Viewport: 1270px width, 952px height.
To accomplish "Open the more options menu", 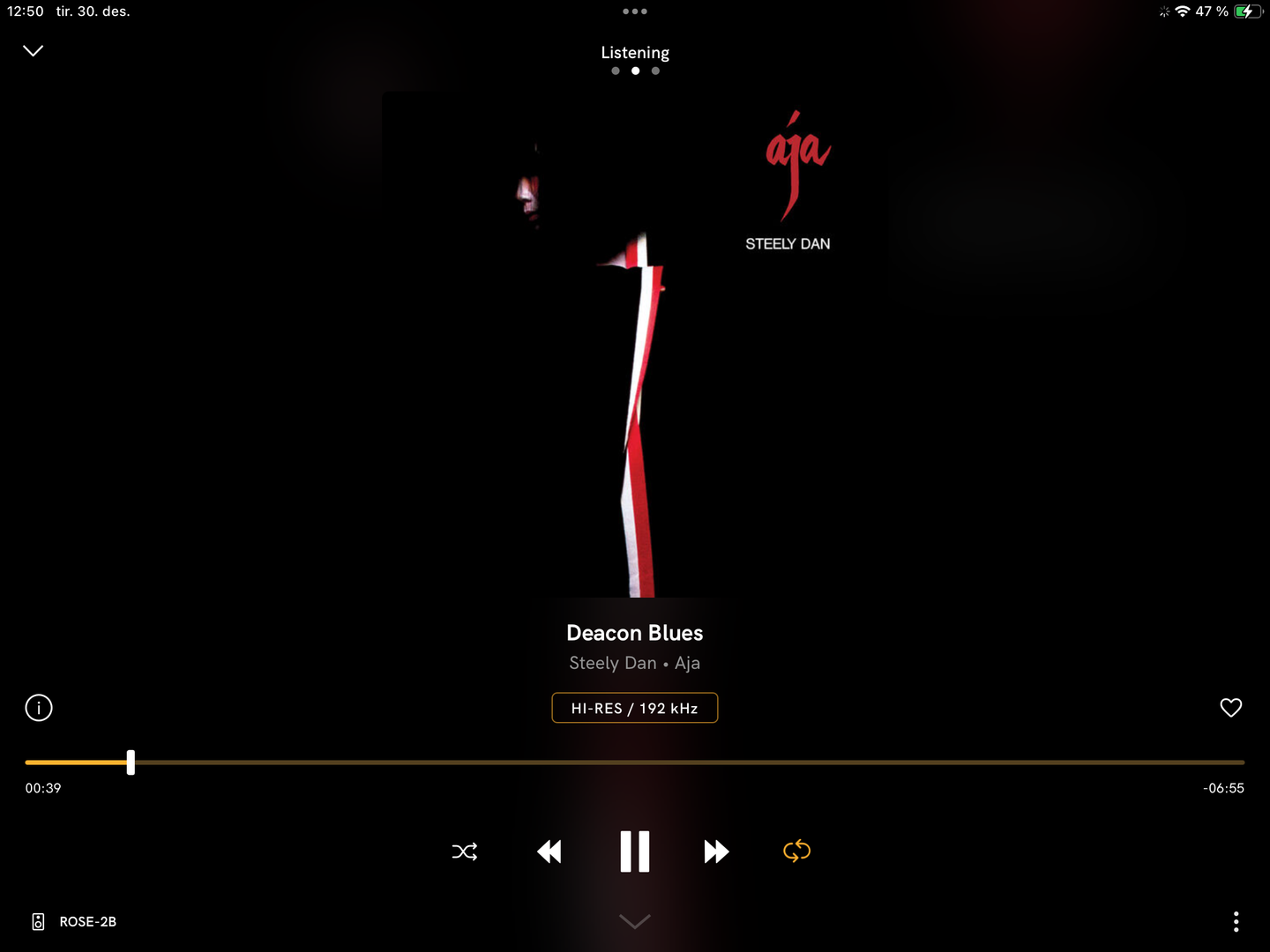I will point(1236,922).
